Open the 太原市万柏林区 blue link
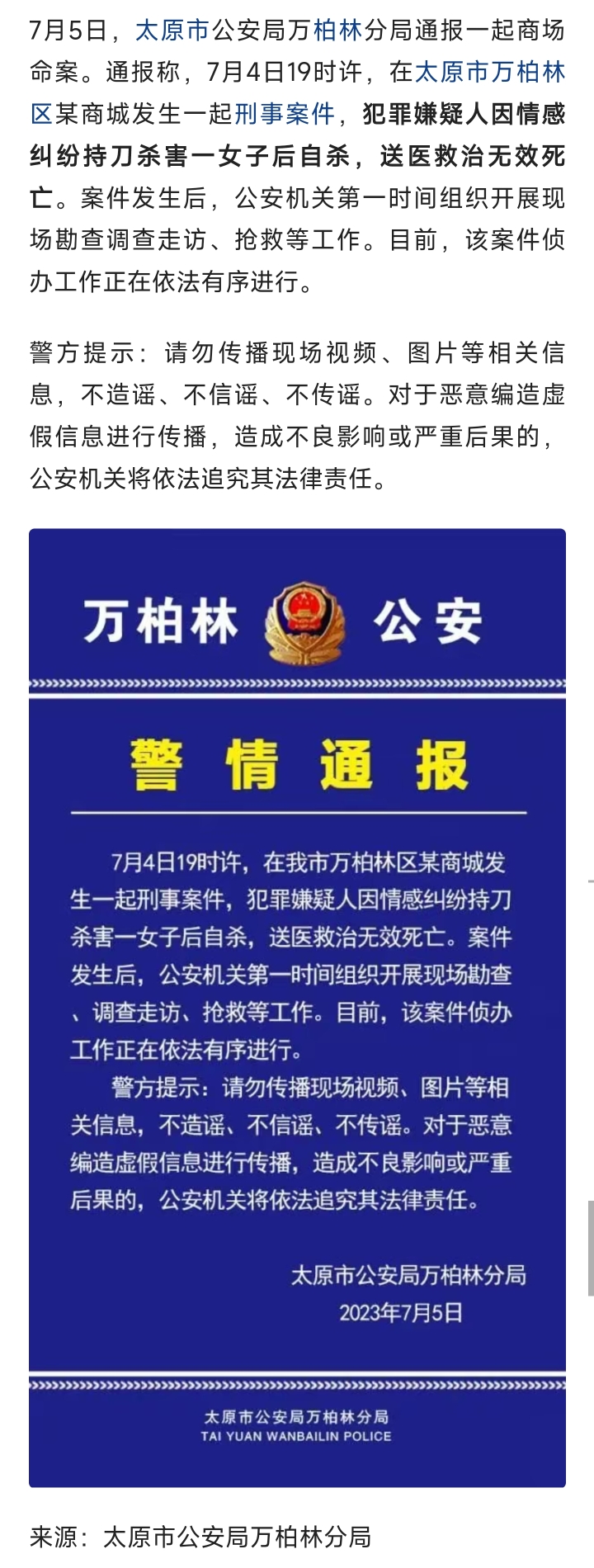 coord(489,73)
